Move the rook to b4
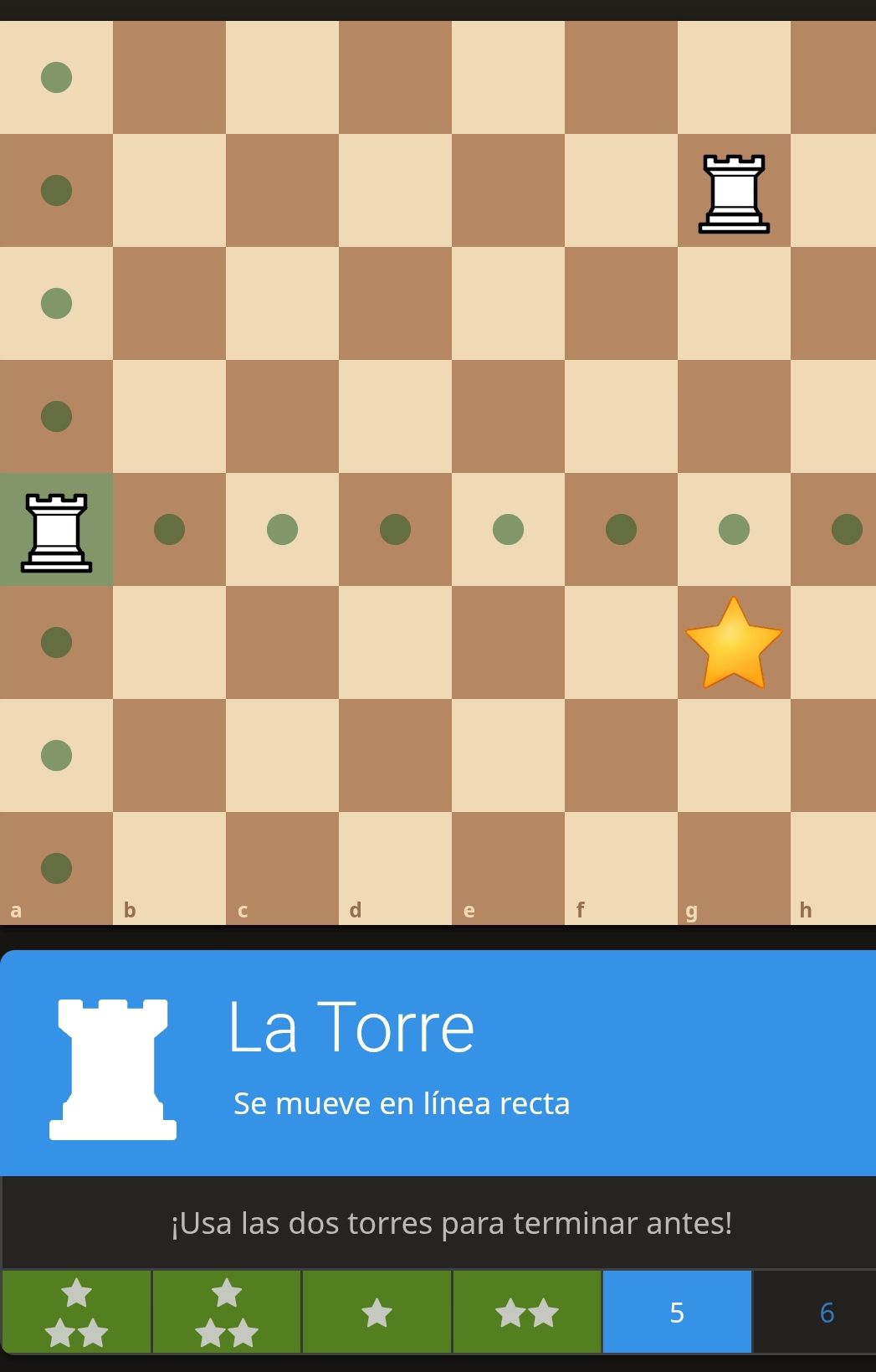Viewport: 876px width, 1372px height. coord(169,529)
